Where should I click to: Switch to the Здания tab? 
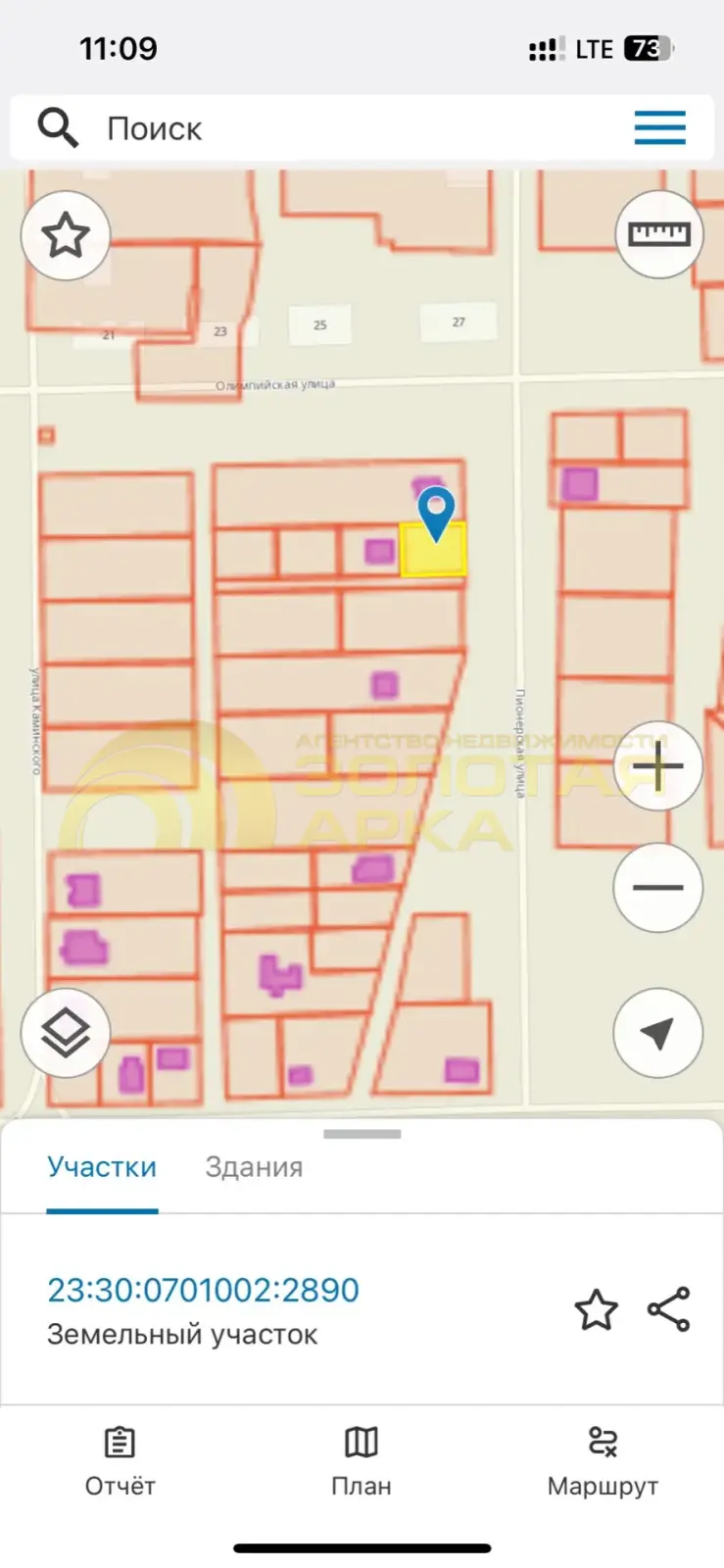coord(254,1167)
